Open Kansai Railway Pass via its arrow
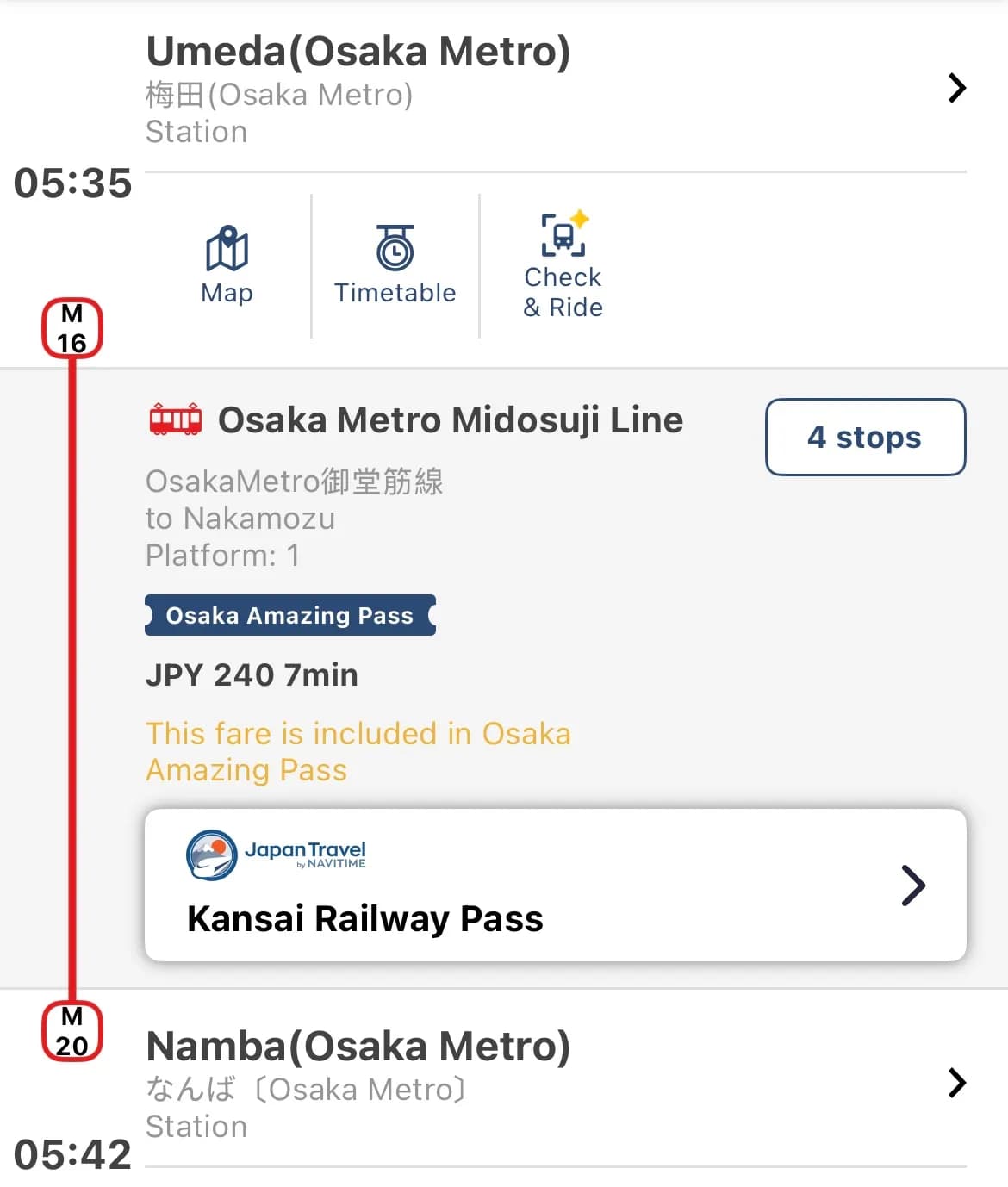The width and height of the screenshot is (1008, 1187). click(x=913, y=885)
